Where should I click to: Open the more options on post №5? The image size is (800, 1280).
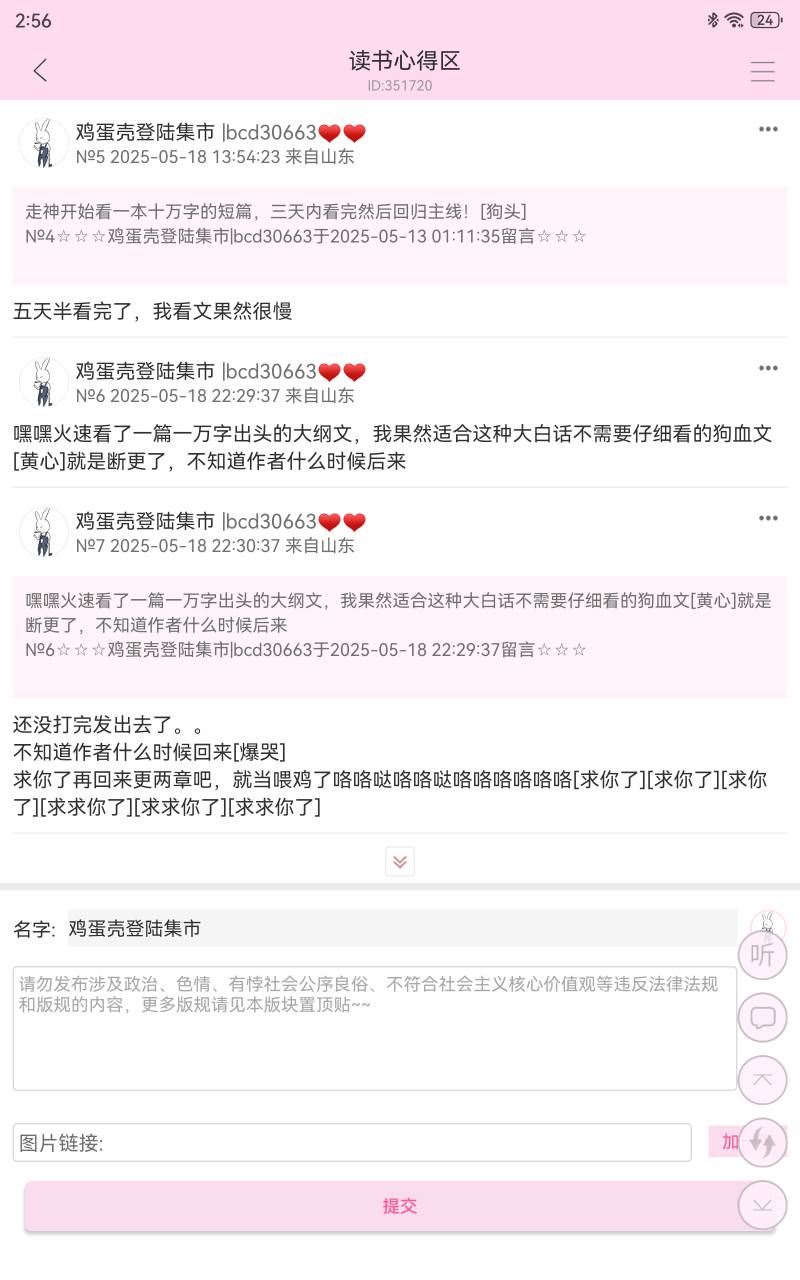pyautogui.click(x=767, y=129)
